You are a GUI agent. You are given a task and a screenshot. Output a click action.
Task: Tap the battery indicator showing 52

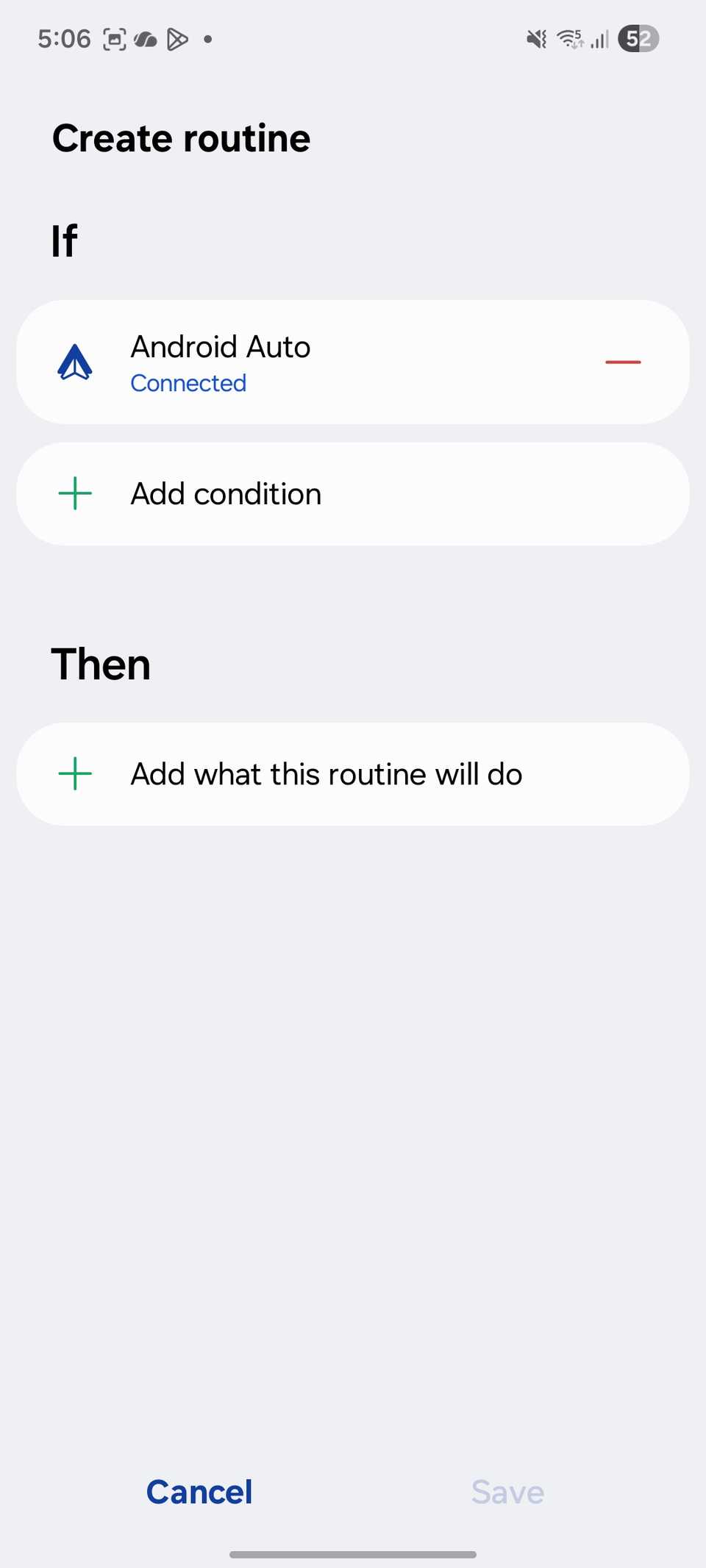(x=638, y=39)
